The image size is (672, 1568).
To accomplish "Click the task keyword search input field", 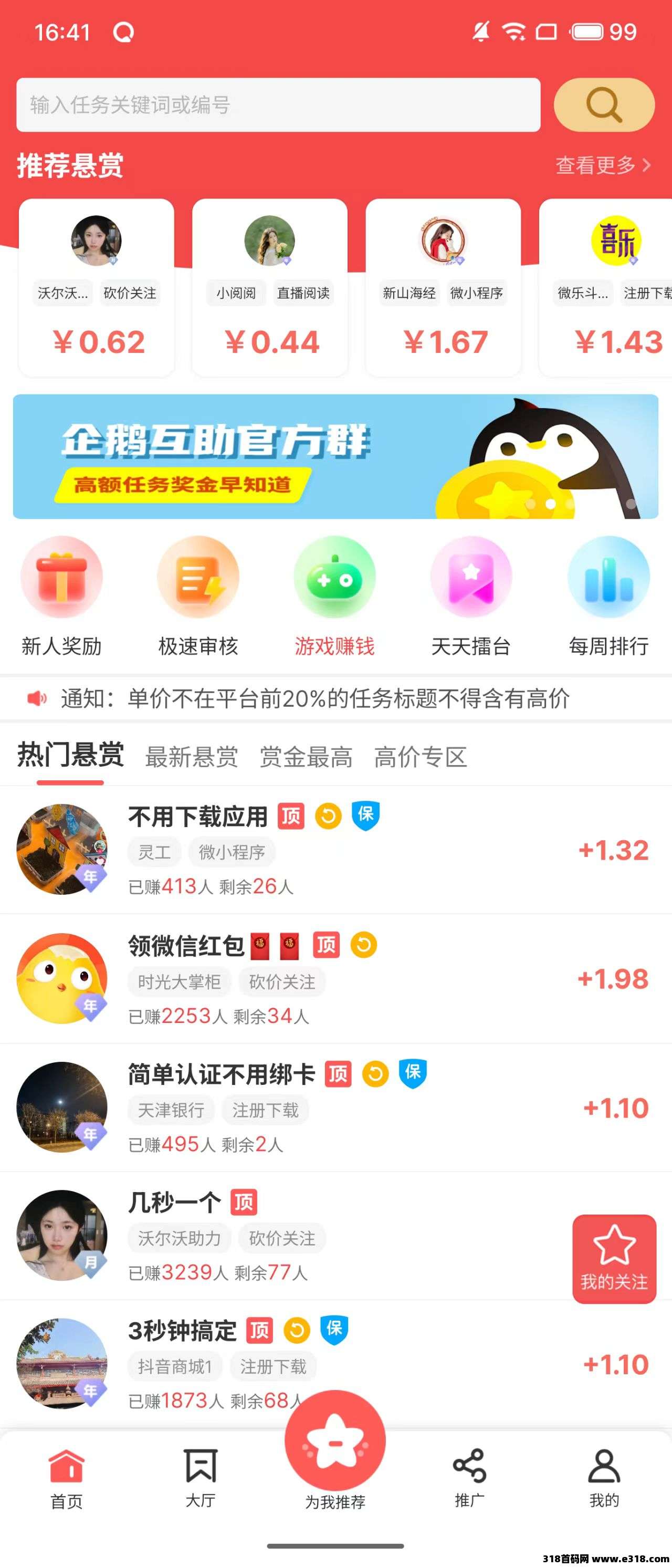I will coord(274,104).
